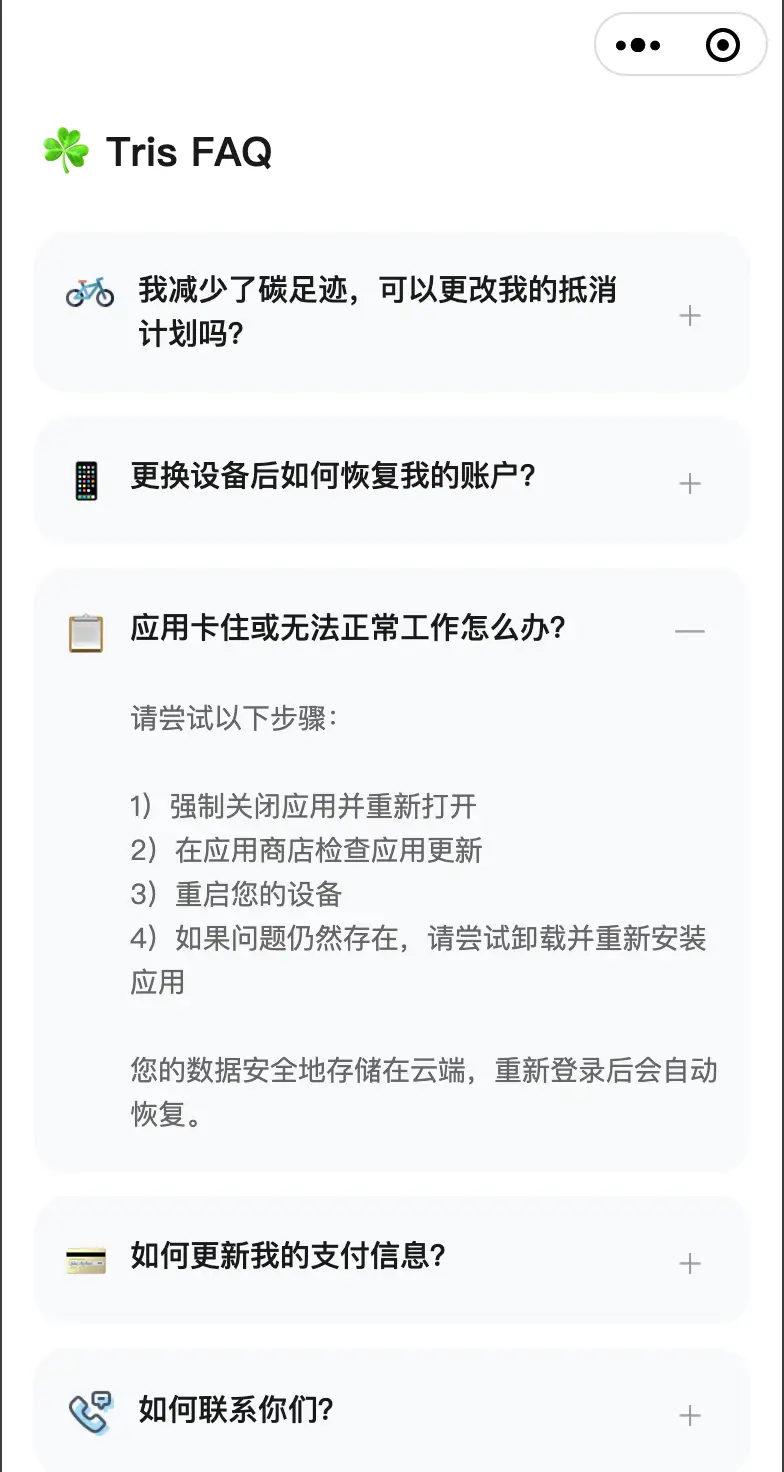784x1472 pixels.
Task: Expand the carbon footprint offset plan question
Action: pyautogui.click(x=689, y=316)
